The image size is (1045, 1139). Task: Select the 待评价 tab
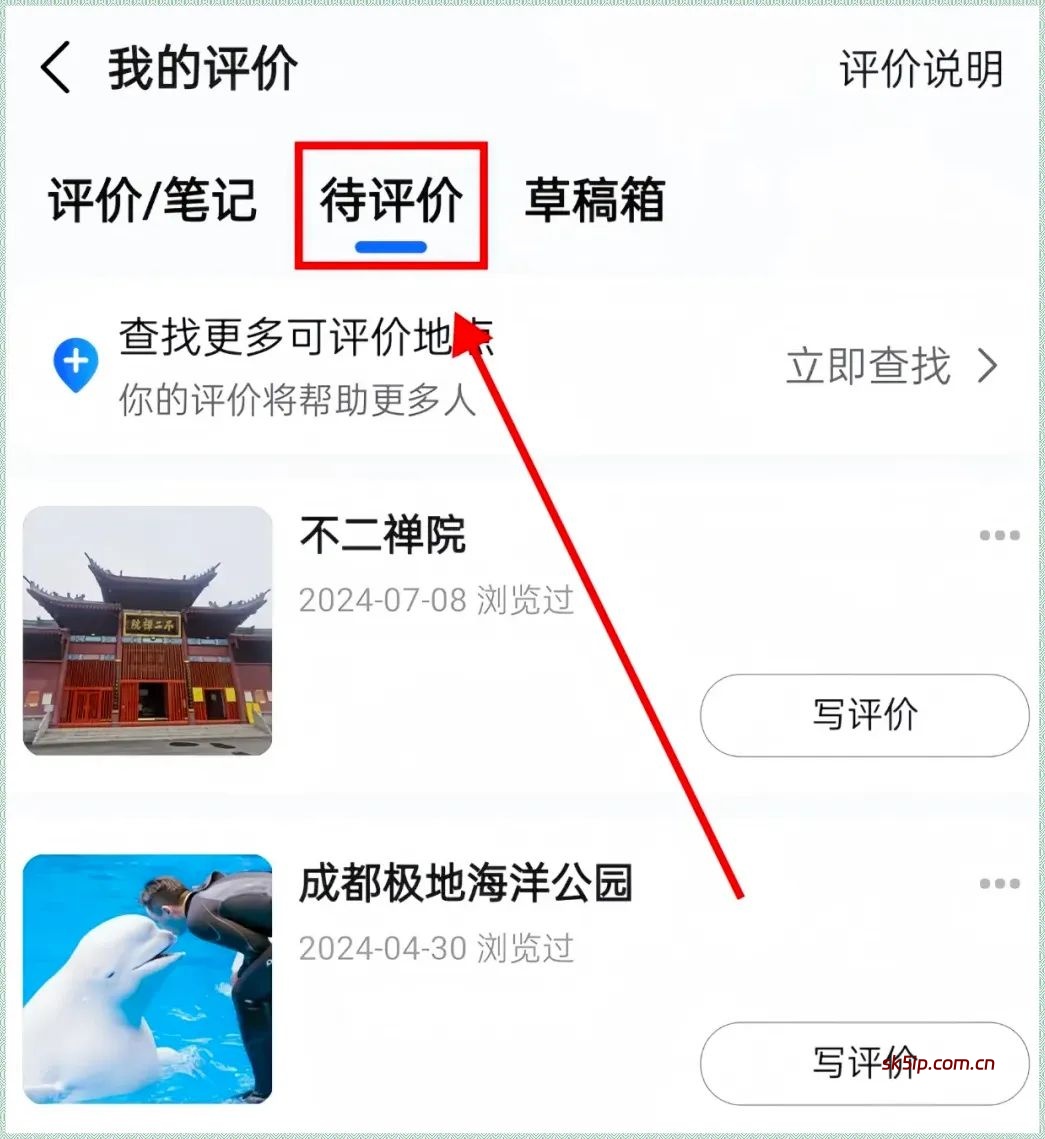[x=391, y=200]
